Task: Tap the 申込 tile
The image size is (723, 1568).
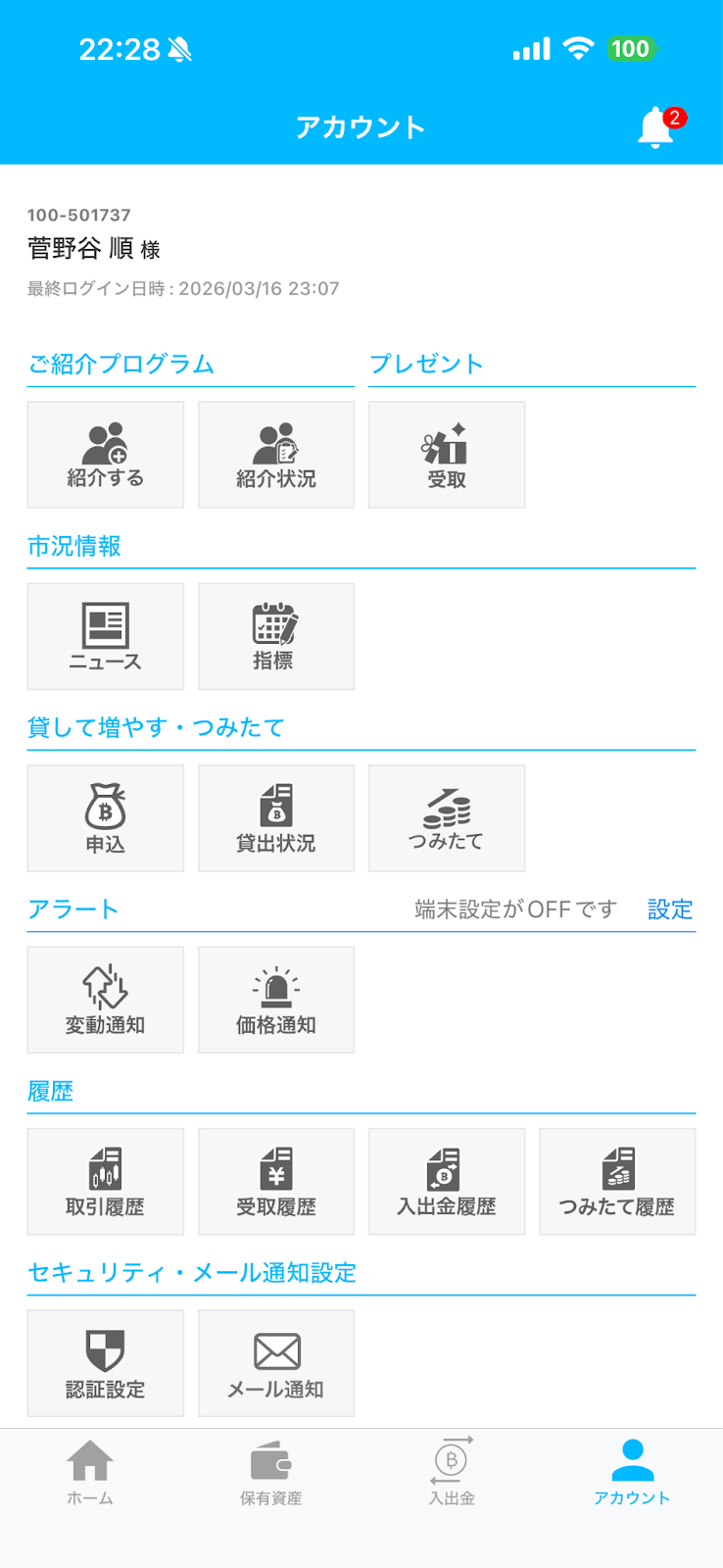Action: 105,817
